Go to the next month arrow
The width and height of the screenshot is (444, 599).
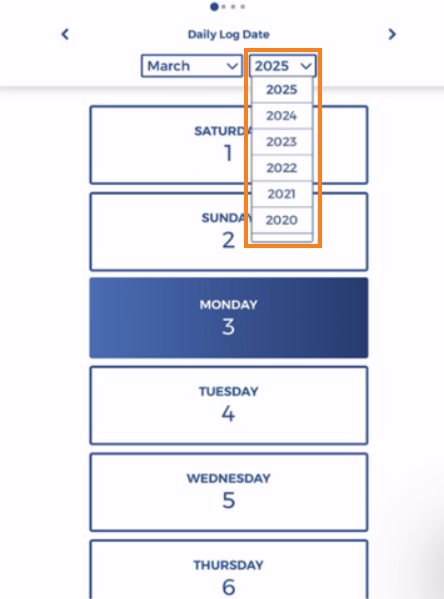pyautogui.click(x=392, y=34)
